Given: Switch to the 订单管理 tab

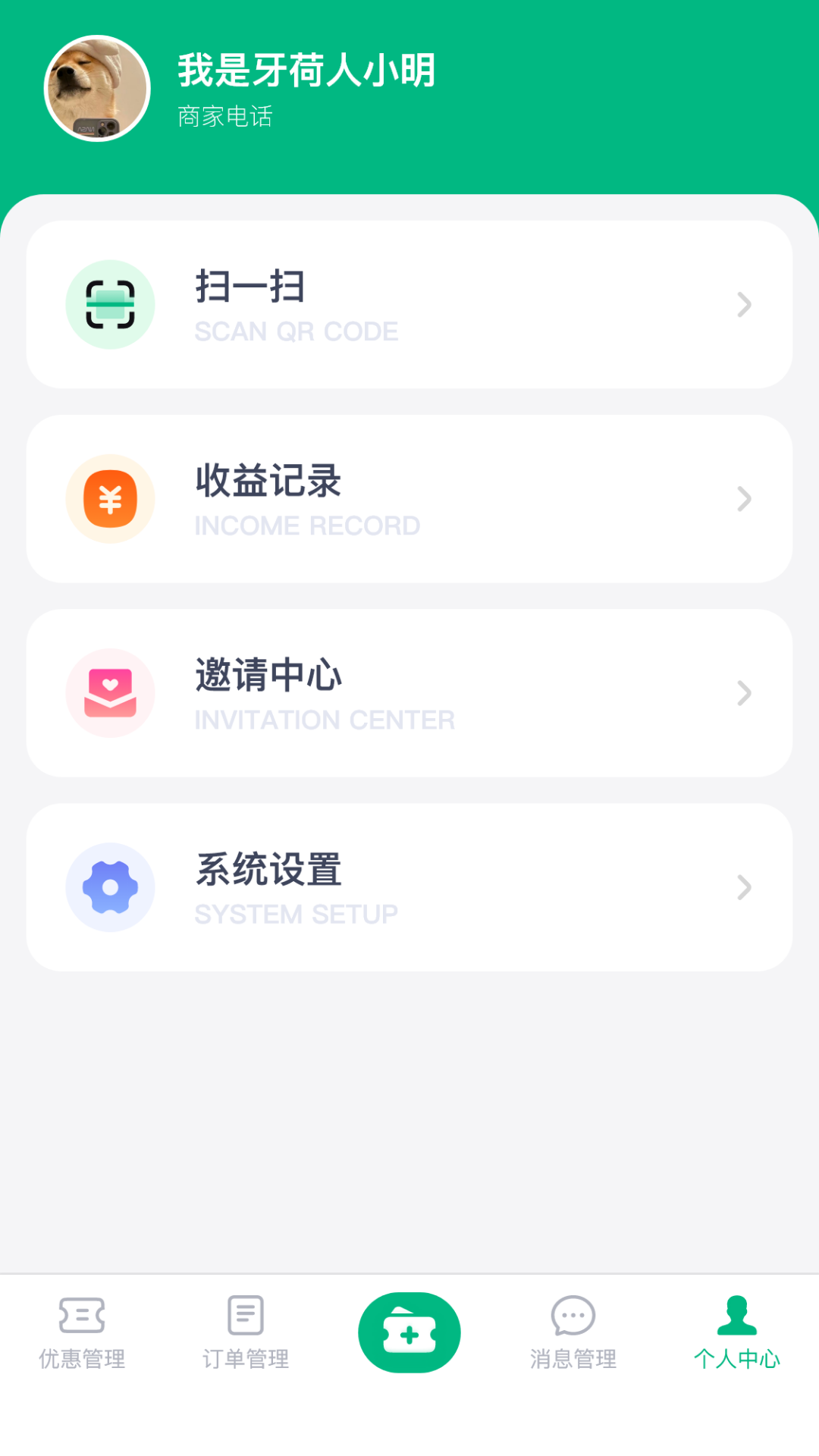Looking at the screenshot, I should [246, 1332].
